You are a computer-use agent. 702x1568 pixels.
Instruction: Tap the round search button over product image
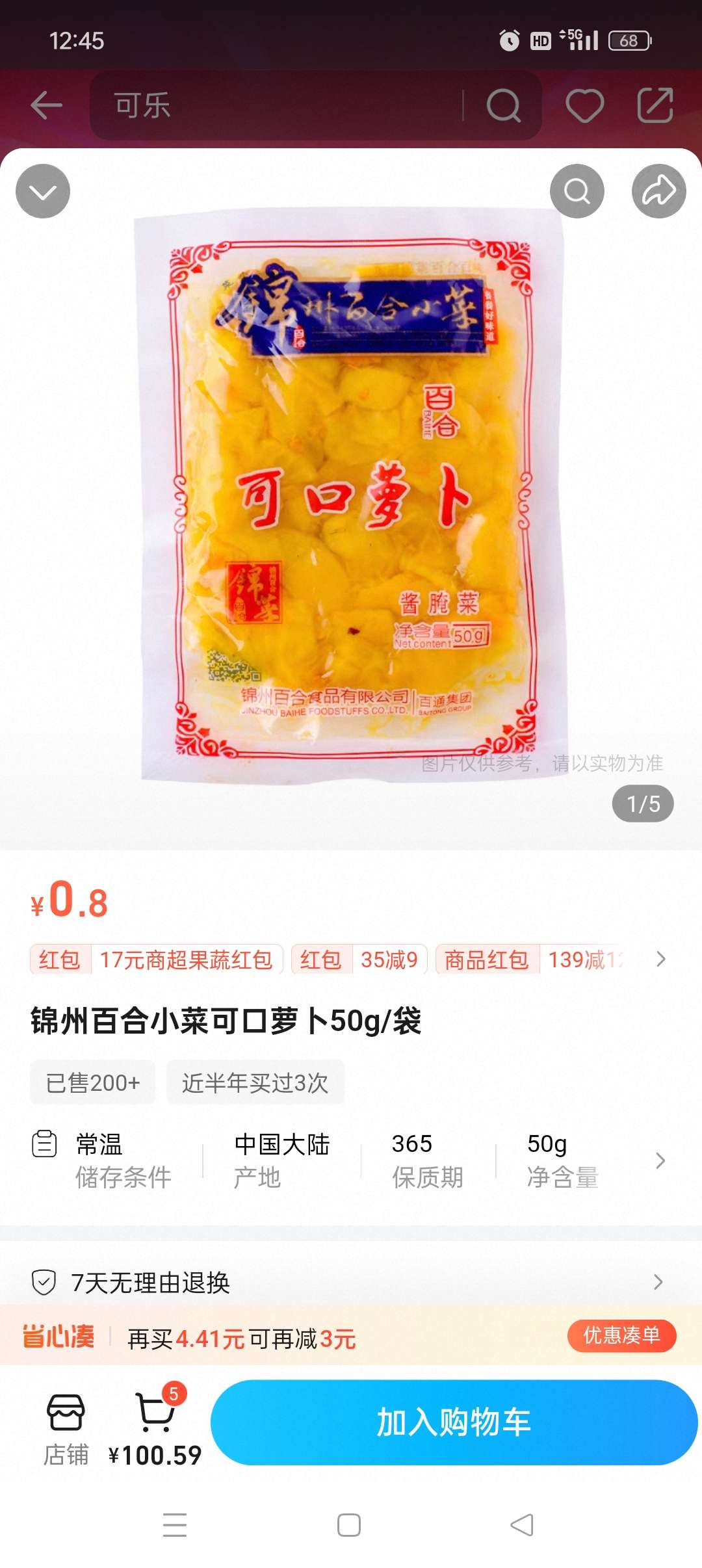coord(577,191)
